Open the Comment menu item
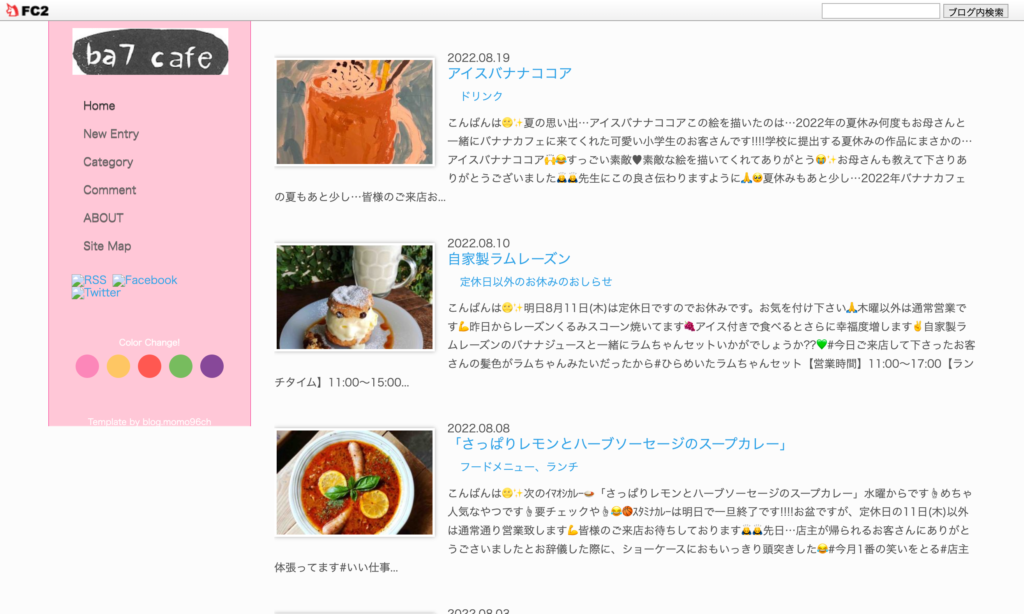Viewport: 1024px width, 614px height. pos(110,190)
